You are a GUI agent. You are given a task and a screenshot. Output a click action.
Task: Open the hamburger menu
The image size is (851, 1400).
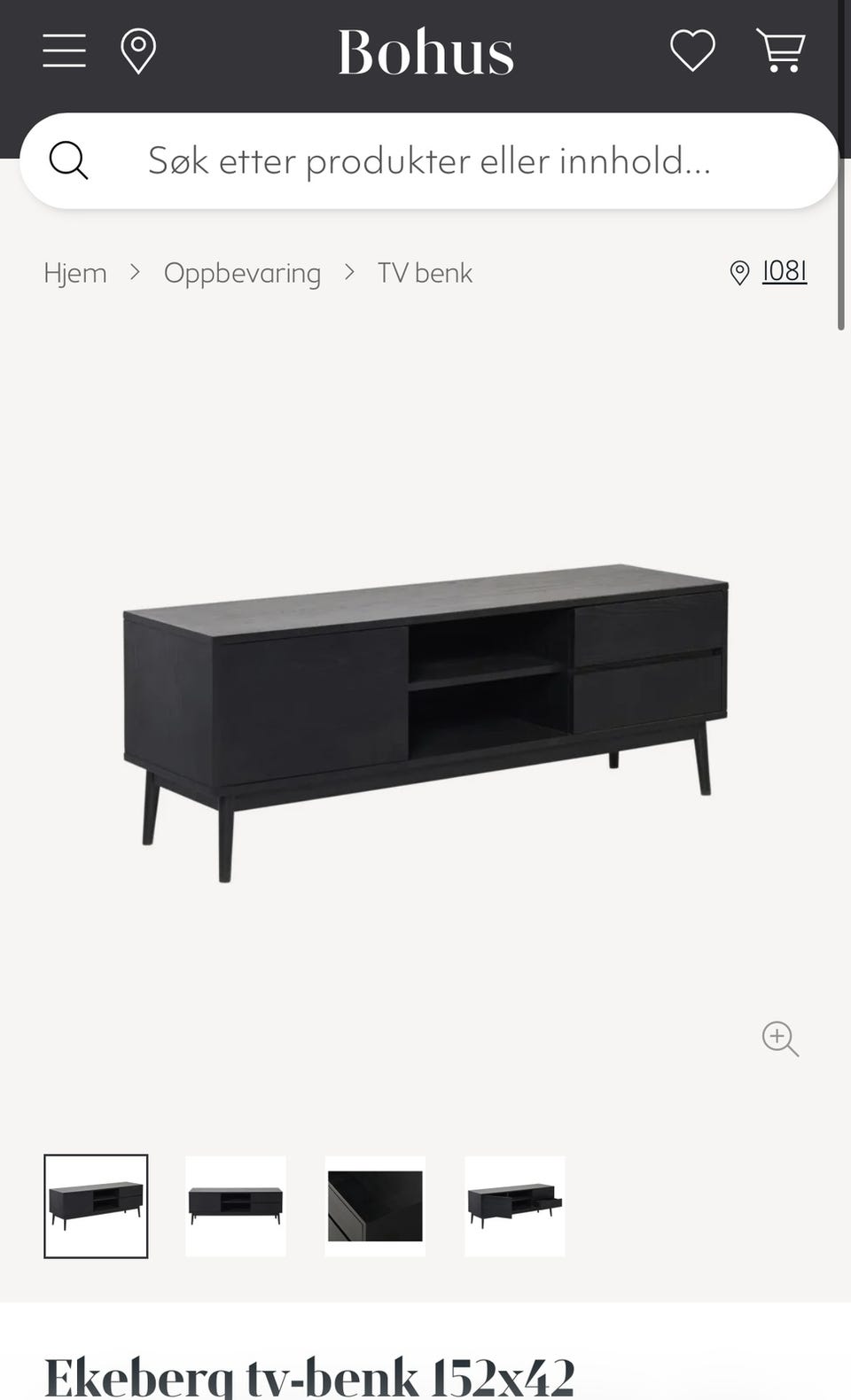65,51
